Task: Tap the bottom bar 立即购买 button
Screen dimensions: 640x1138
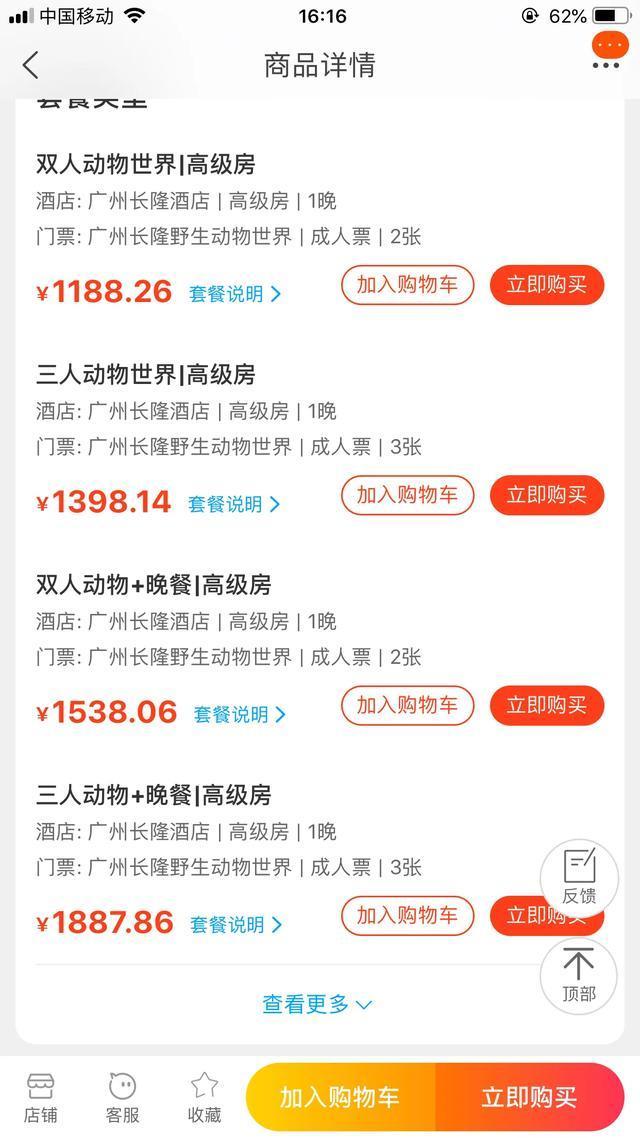Action: coord(530,1097)
